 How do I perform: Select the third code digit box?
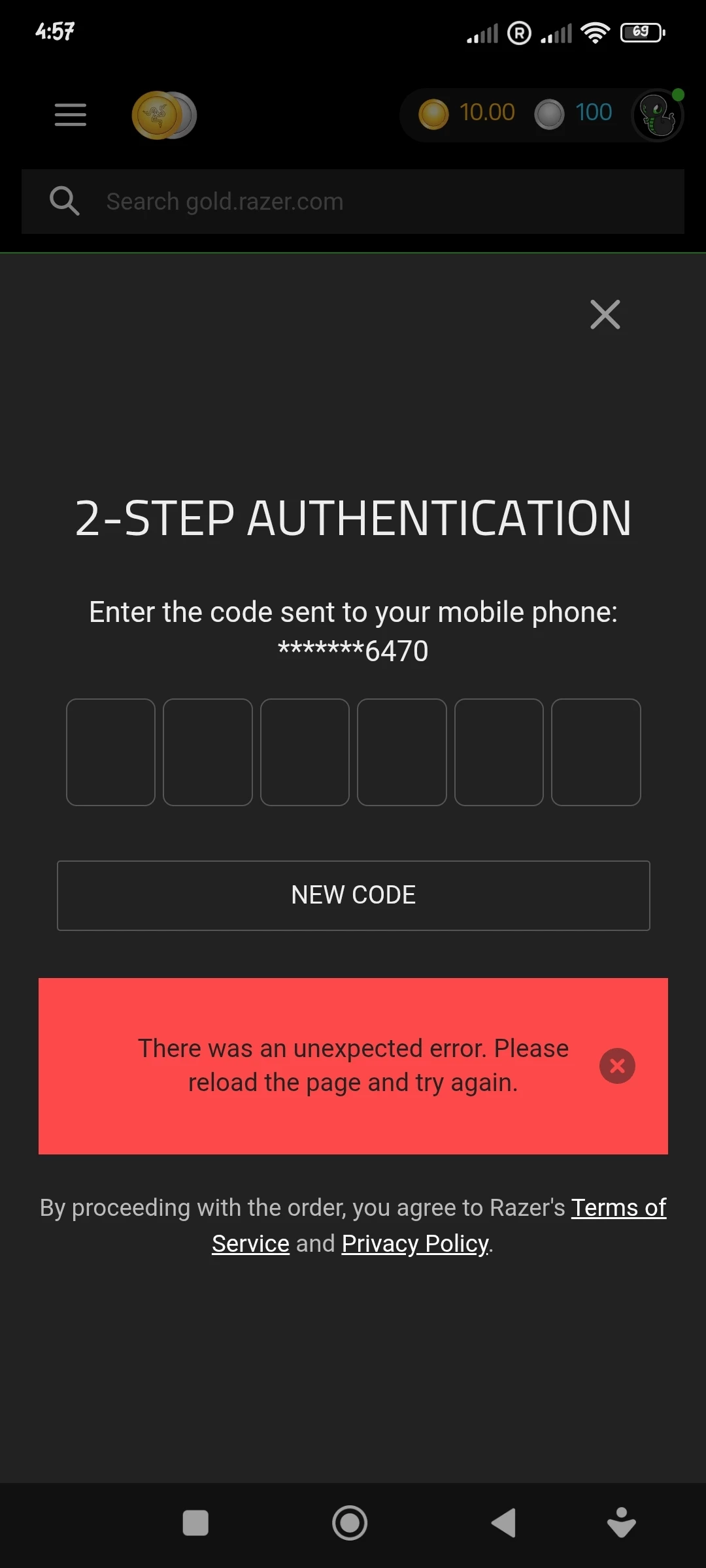point(305,752)
